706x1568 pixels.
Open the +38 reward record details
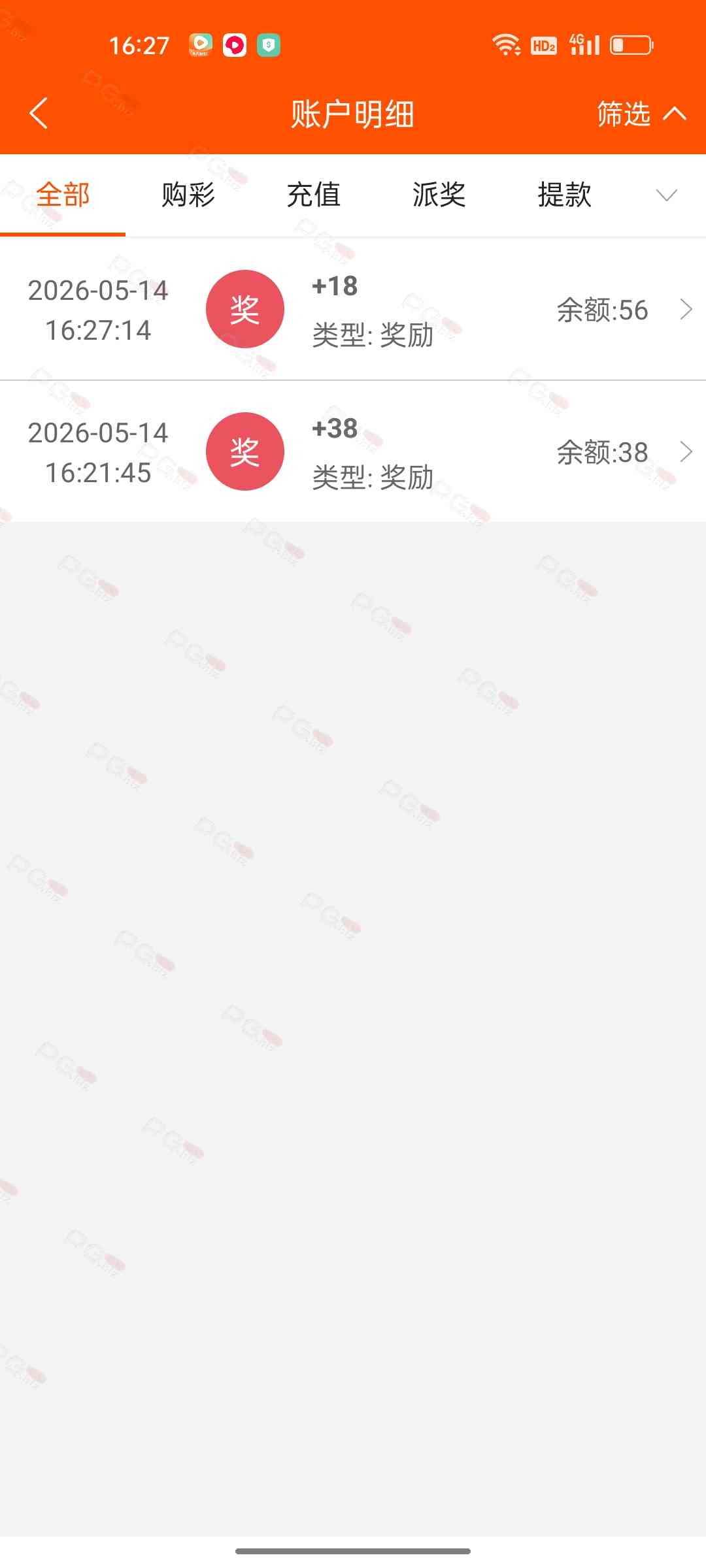pos(353,451)
